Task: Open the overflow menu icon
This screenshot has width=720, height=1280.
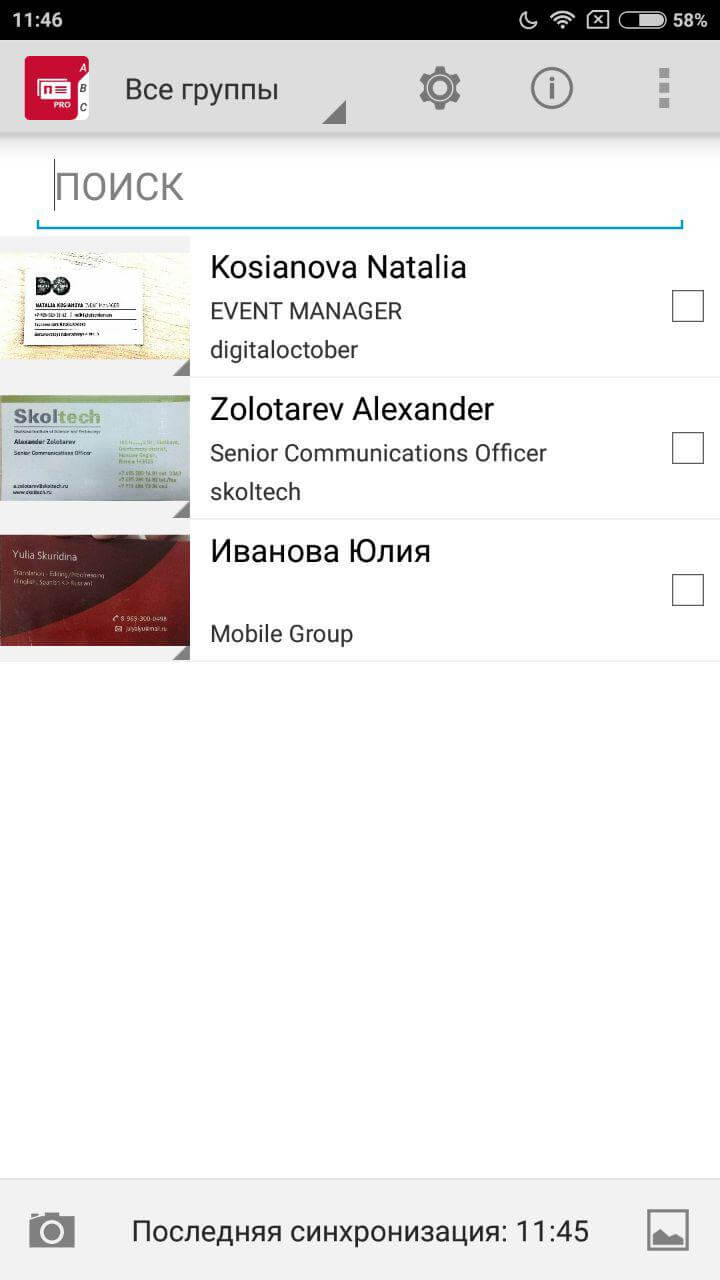Action: (663, 87)
